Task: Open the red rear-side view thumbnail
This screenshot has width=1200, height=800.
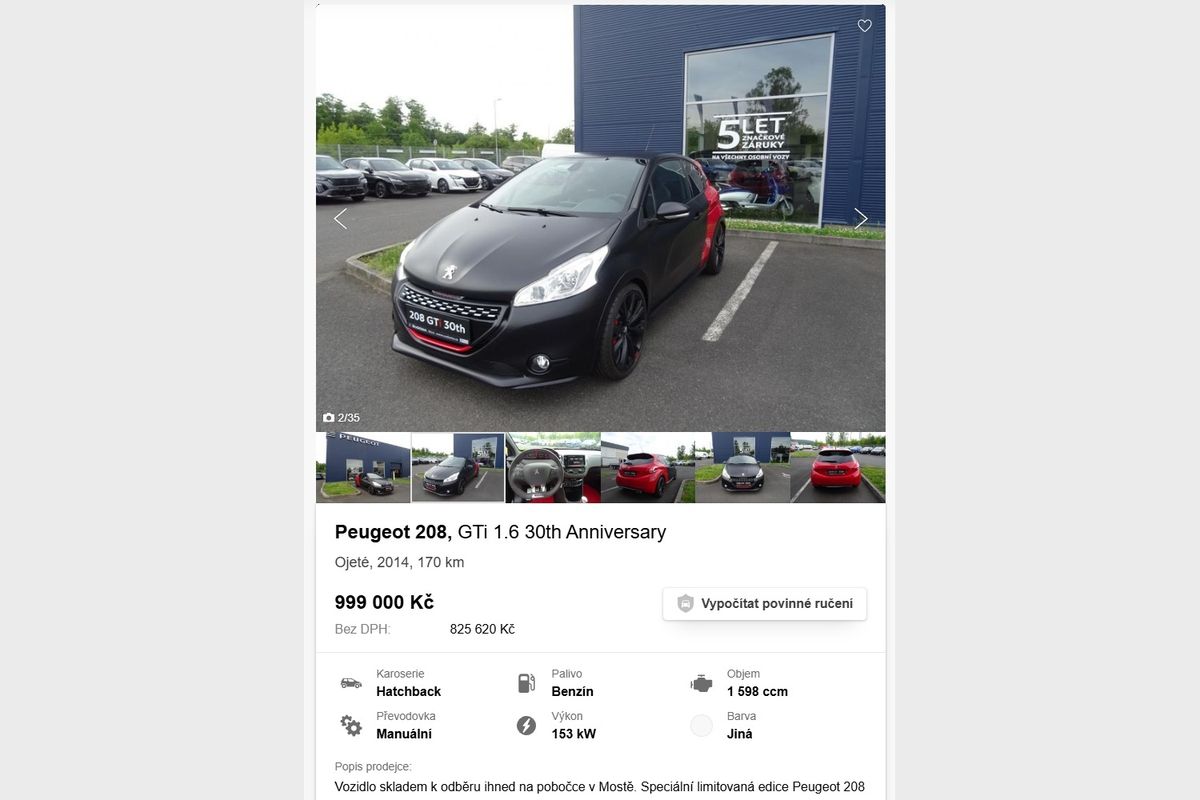Action: click(x=648, y=468)
